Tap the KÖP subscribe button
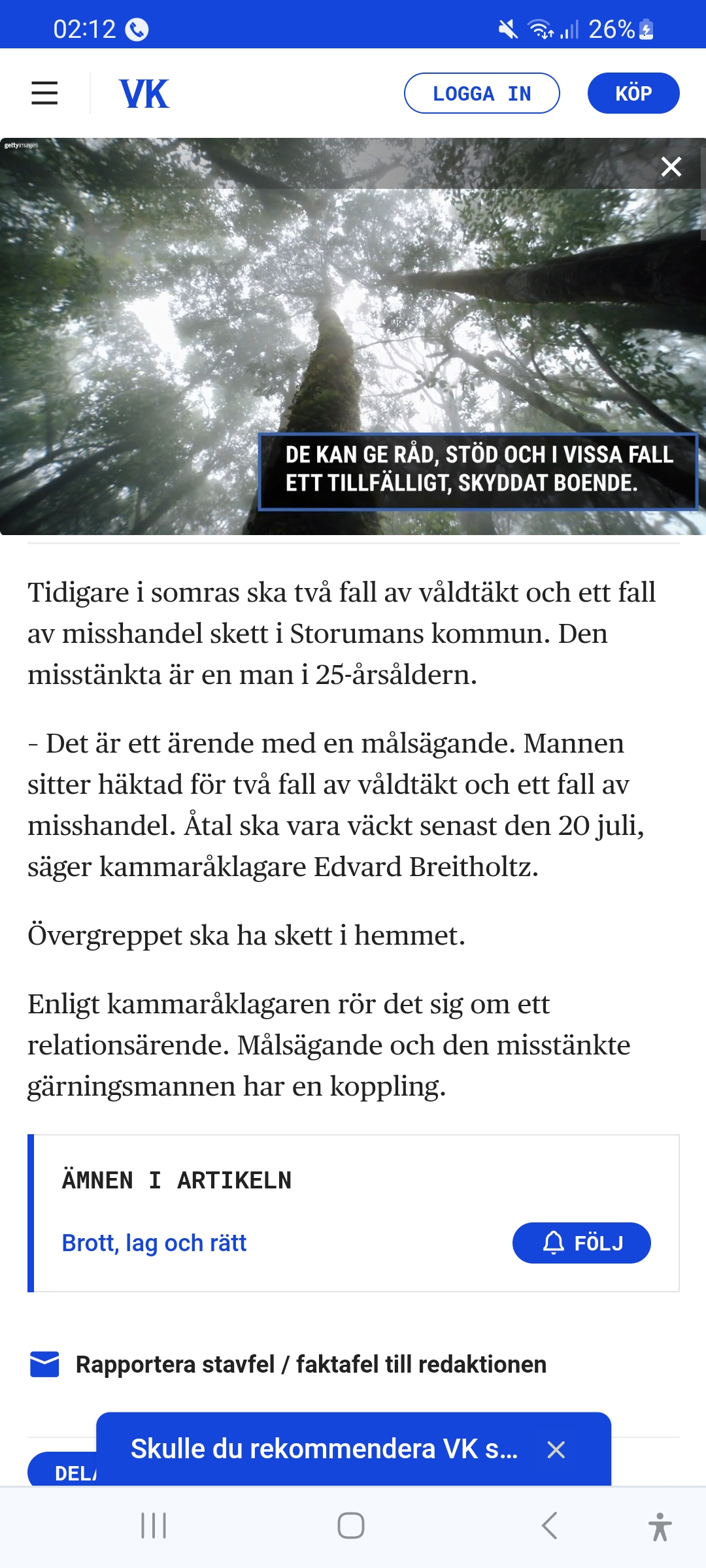 pyautogui.click(x=633, y=93)
